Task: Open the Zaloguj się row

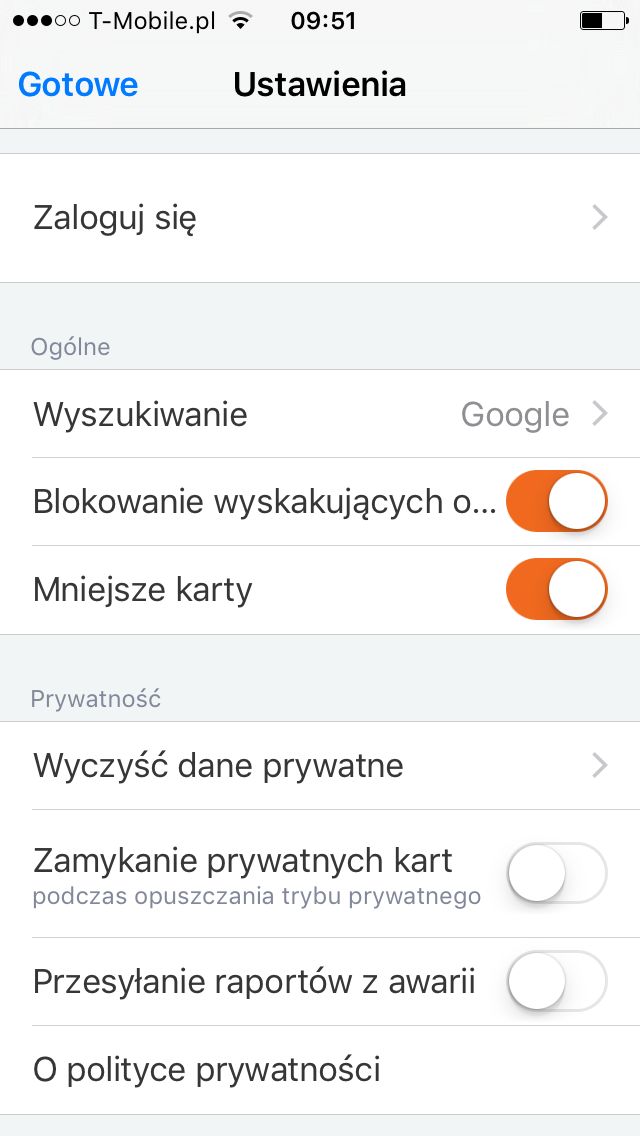Action: click(x=320, y=218)
